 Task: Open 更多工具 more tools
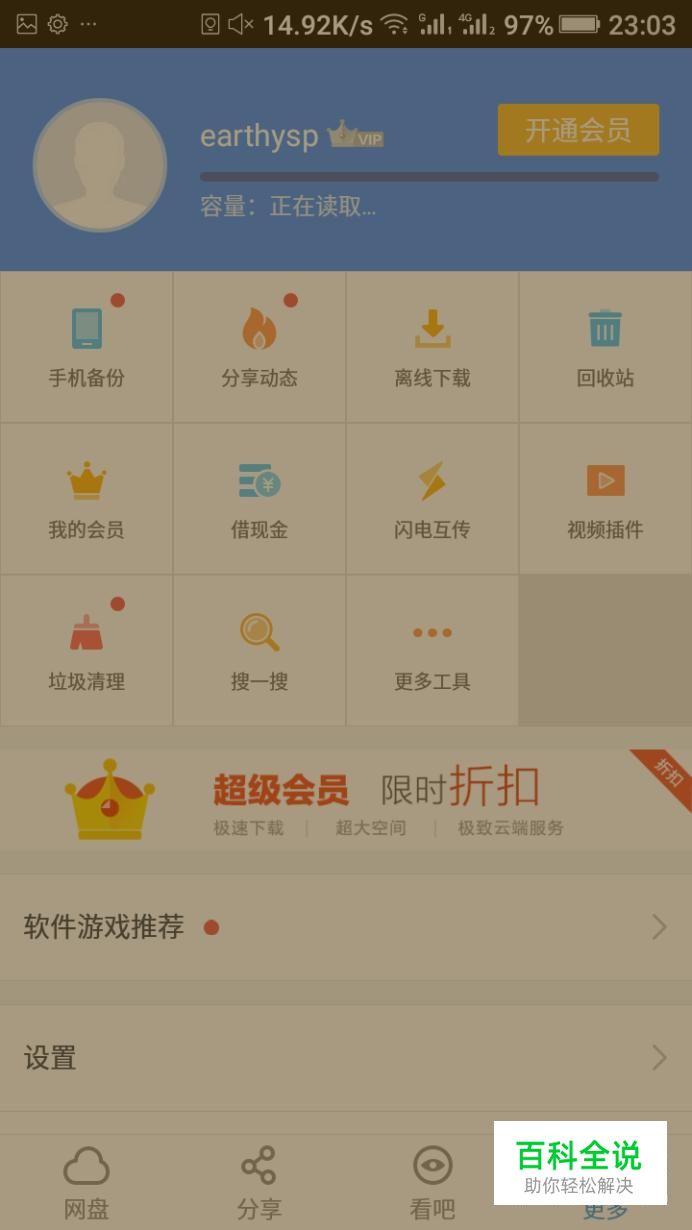point(432,651)
